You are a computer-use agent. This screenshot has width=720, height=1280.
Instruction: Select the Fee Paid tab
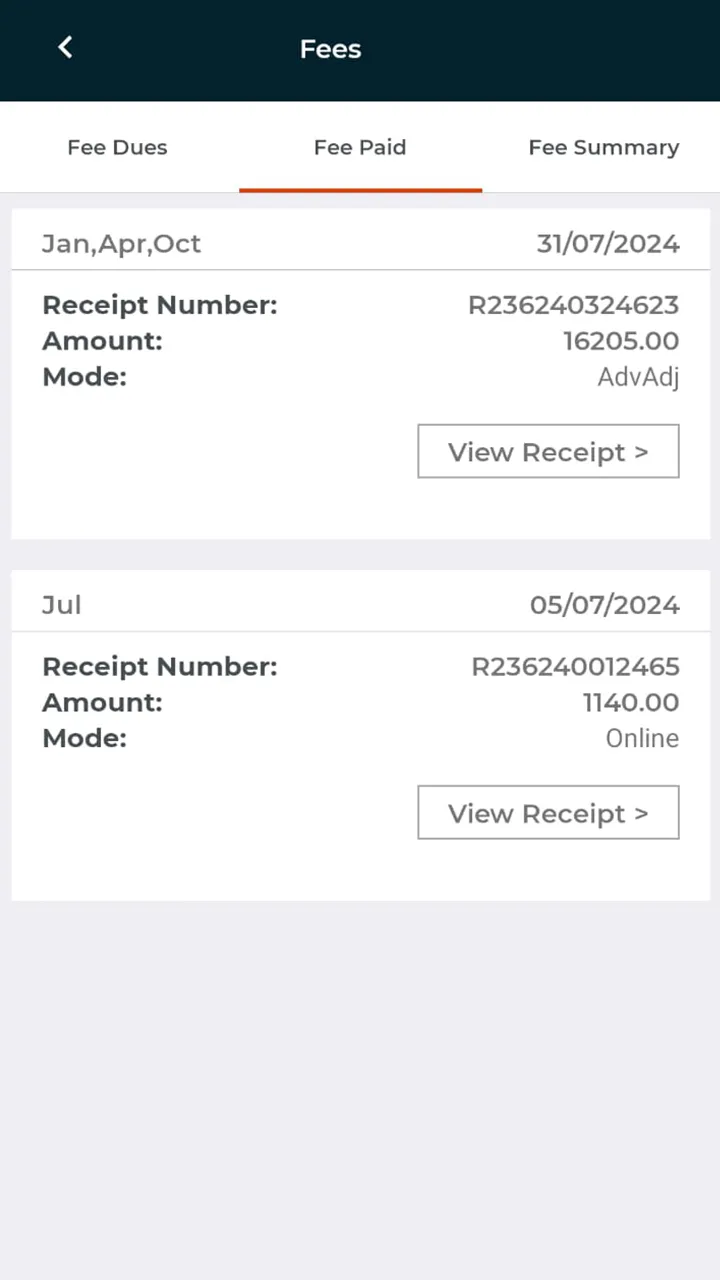pyautogui.click(x=360, y=147)
